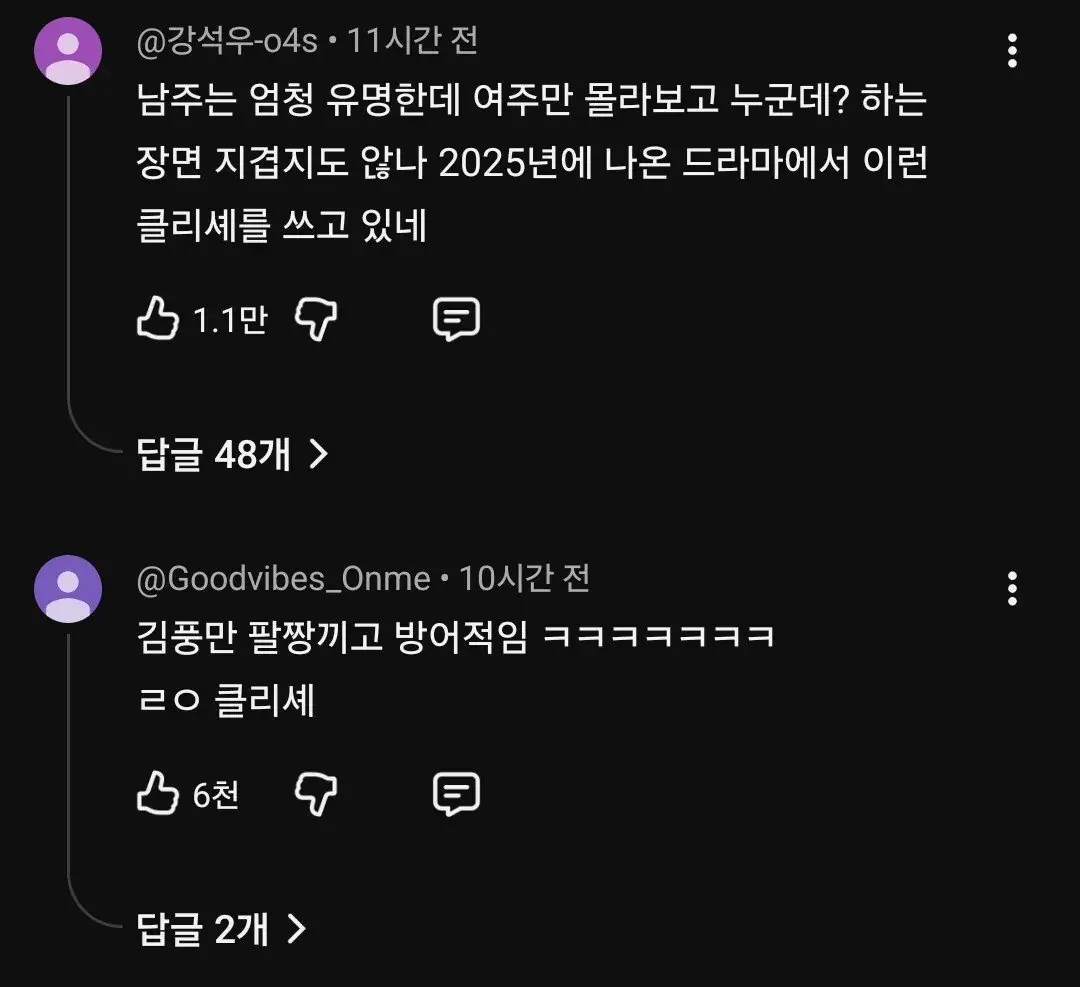1080x987 pixels.
Task: Reply to @Goodvibes_Onme's comment
Action: tap(456, 795)
